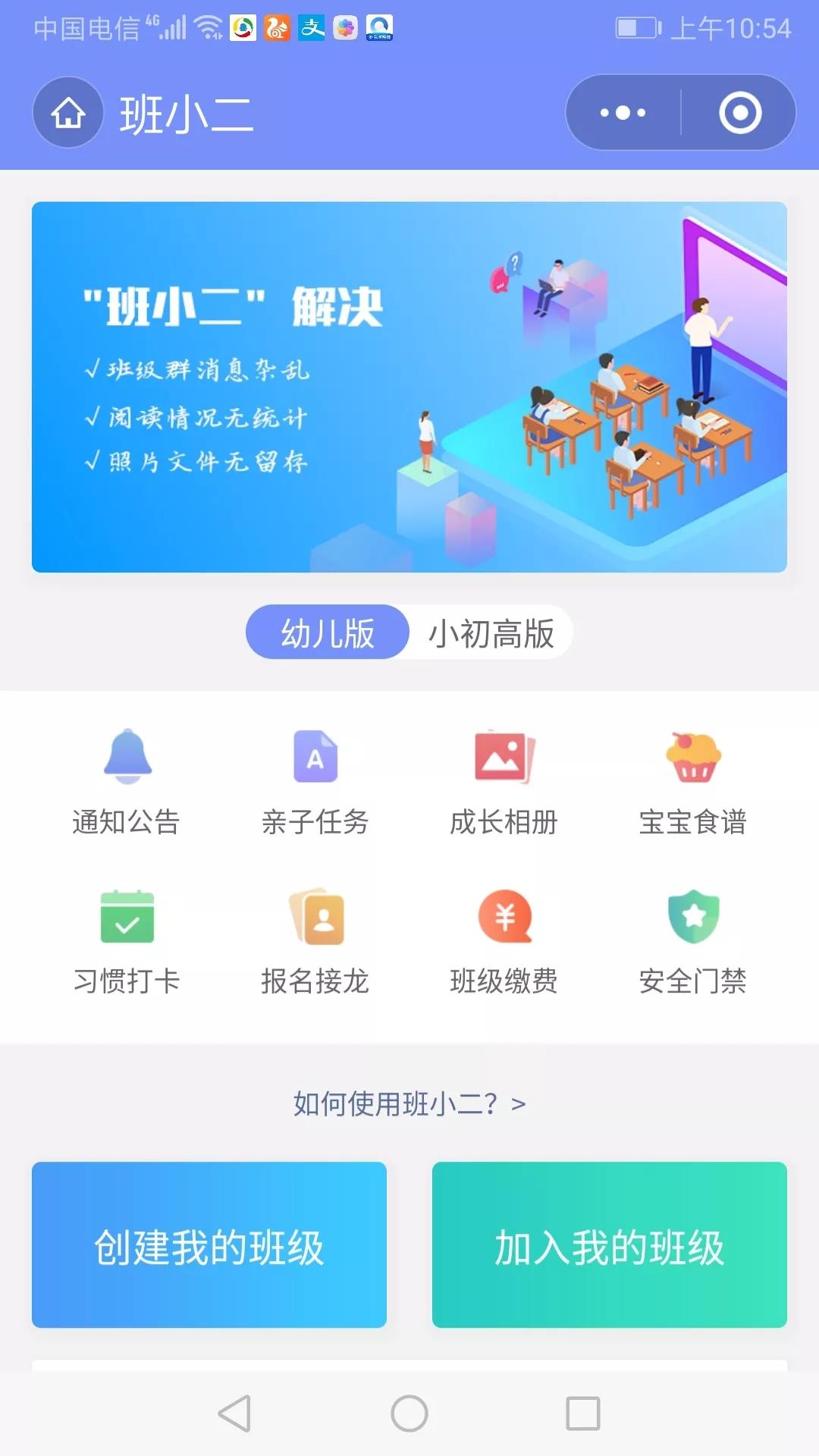Tap the circle exit button top right
The height and width of the screenshot is (1456, 819).
pos(740,112)
